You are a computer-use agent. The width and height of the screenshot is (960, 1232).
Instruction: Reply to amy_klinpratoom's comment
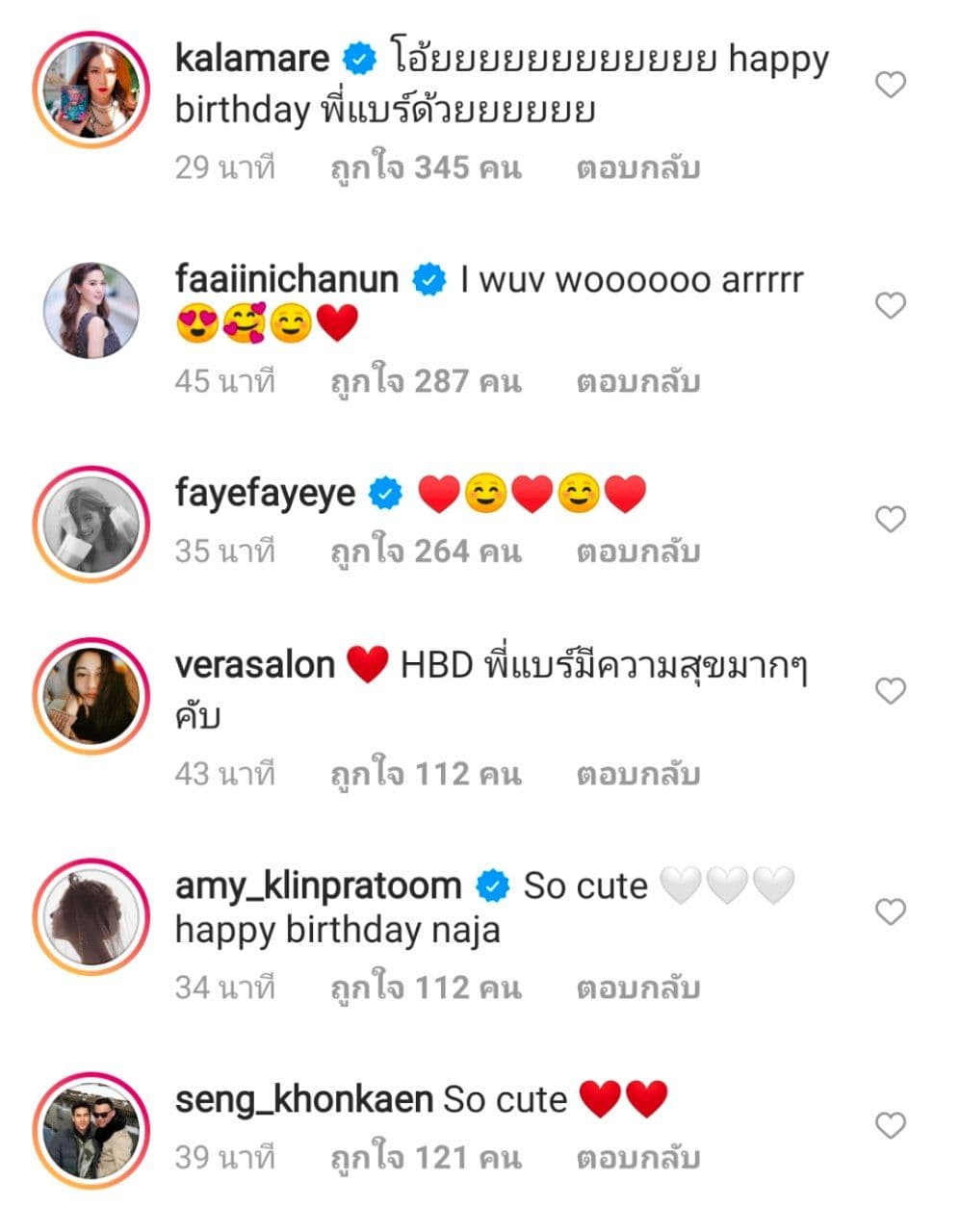[x=637, y=988]
